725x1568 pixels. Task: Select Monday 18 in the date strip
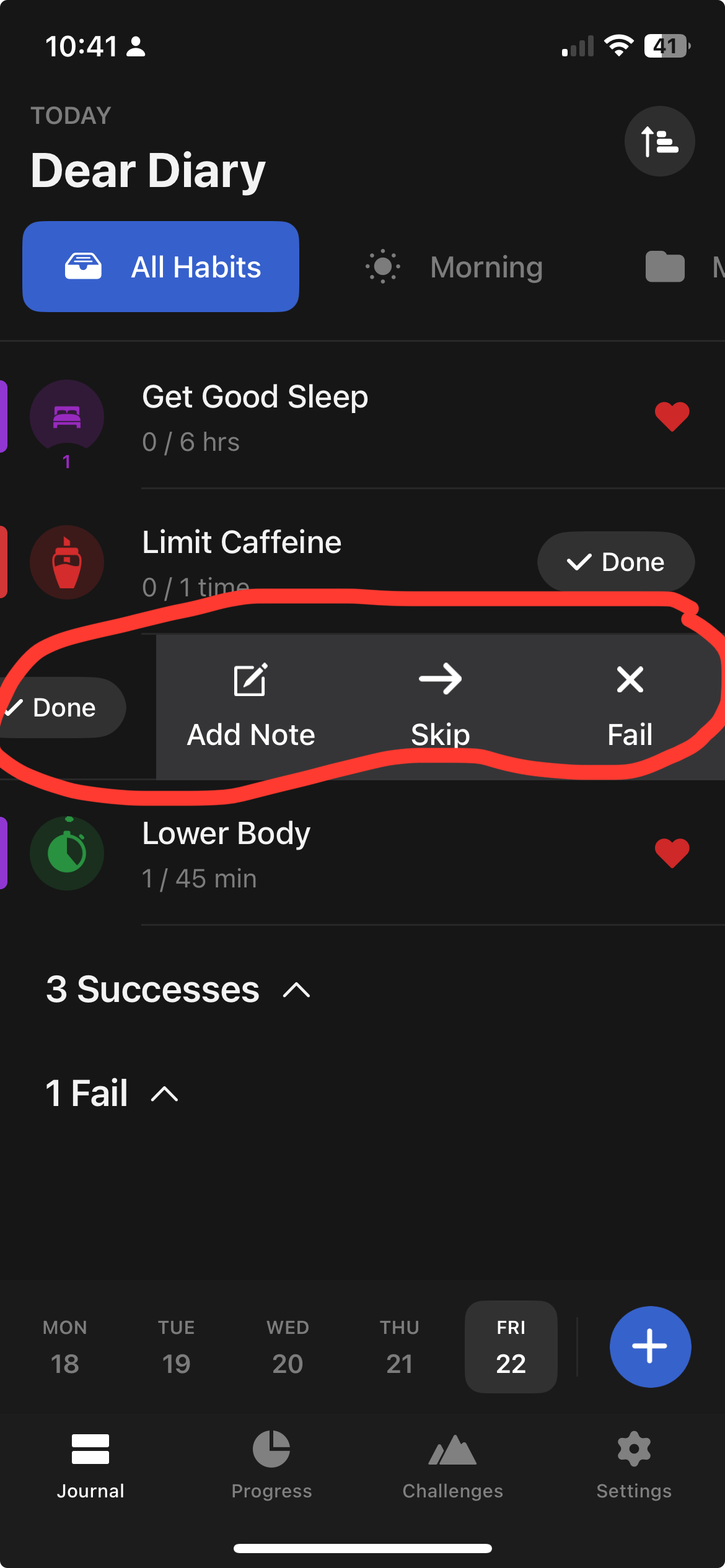pyautogui.click(x=65, y=1347)
